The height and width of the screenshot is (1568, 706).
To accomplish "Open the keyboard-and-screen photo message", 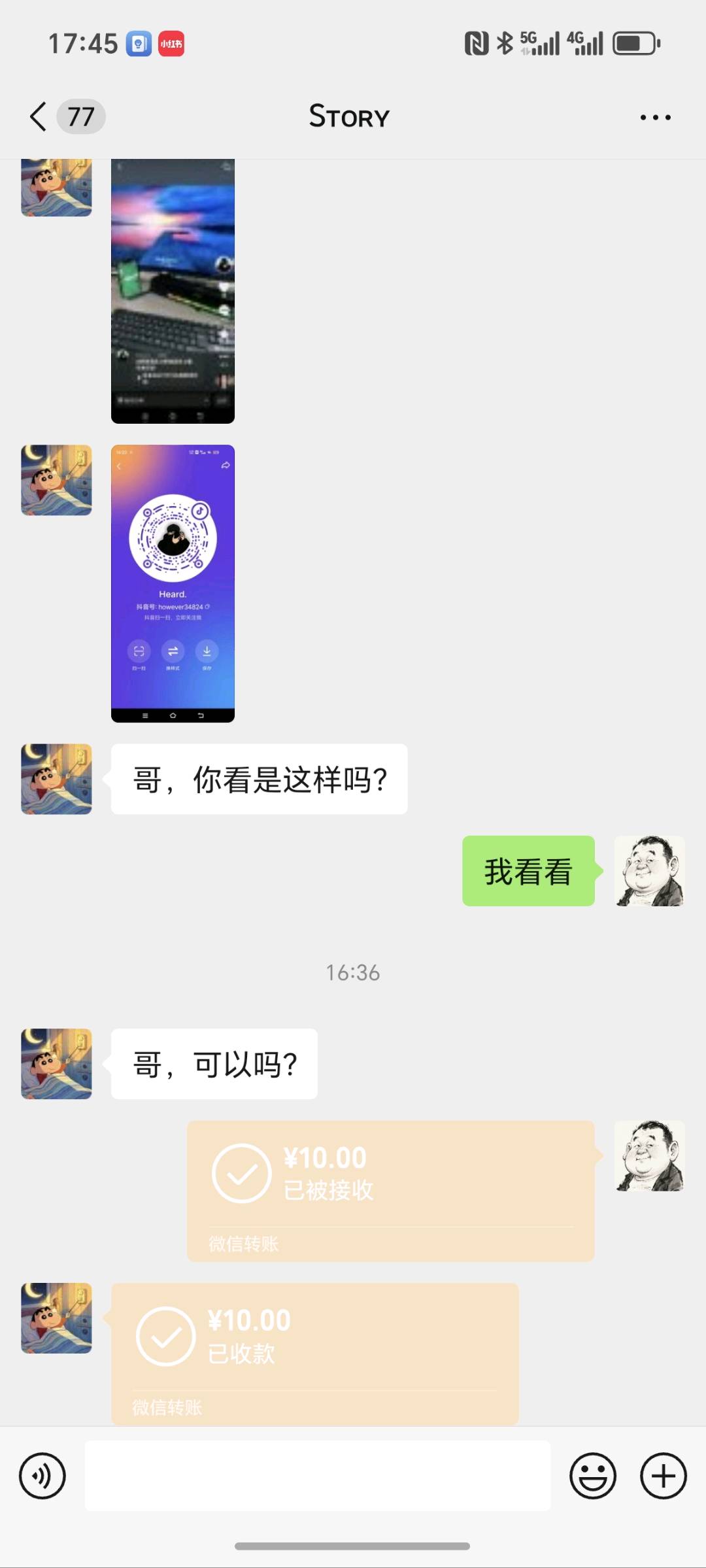I will 173,291.
